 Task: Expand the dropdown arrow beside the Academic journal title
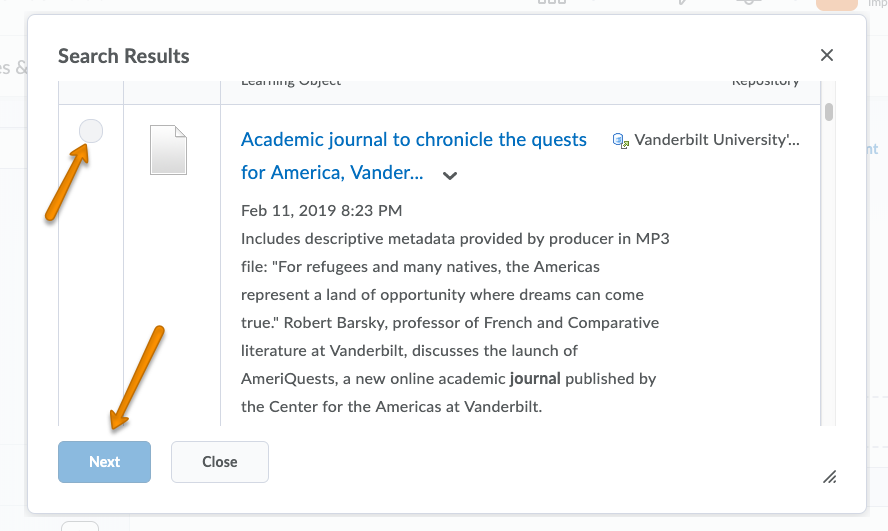[450, 175]
